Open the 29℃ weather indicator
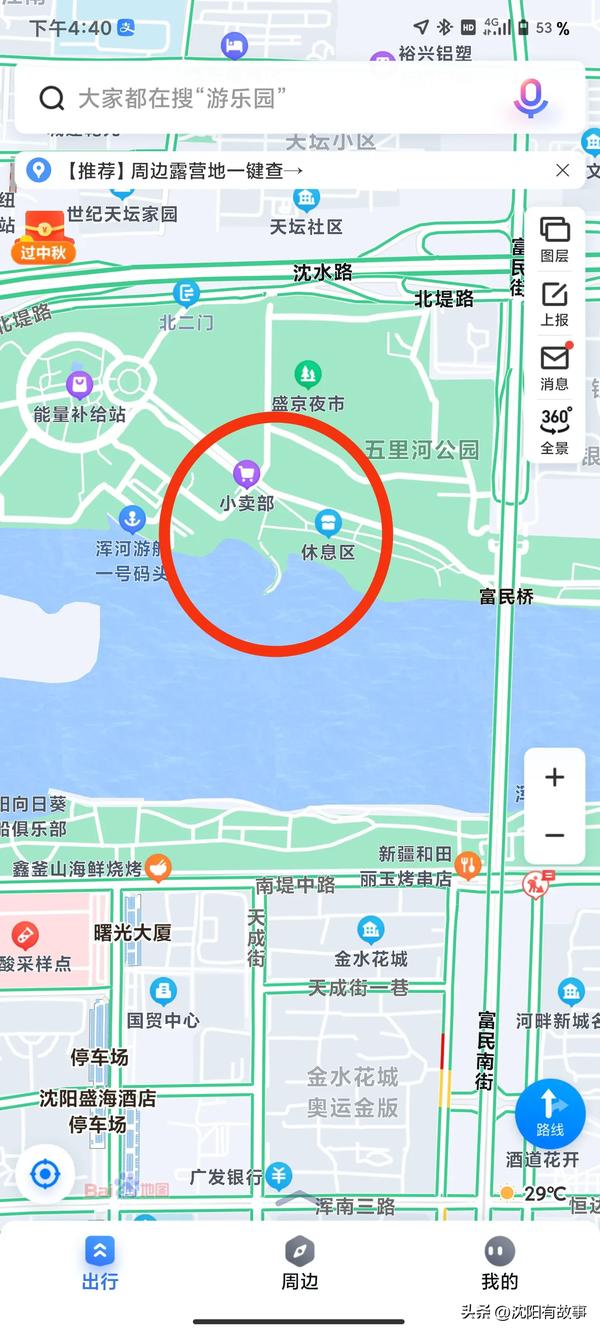 (535, 1193)
